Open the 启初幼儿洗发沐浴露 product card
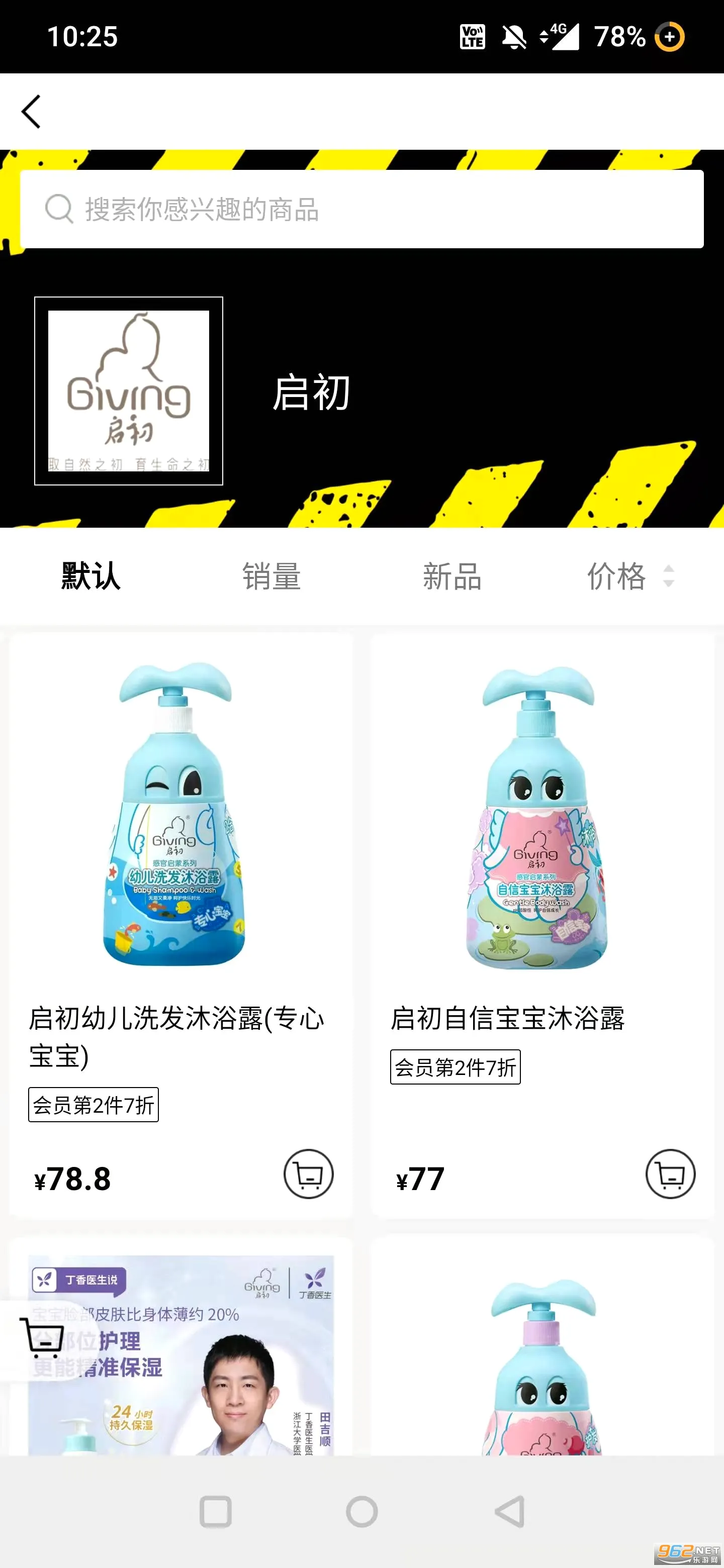Image resolution: width=724 pixels, height=1568 pixels. (181, 925)
